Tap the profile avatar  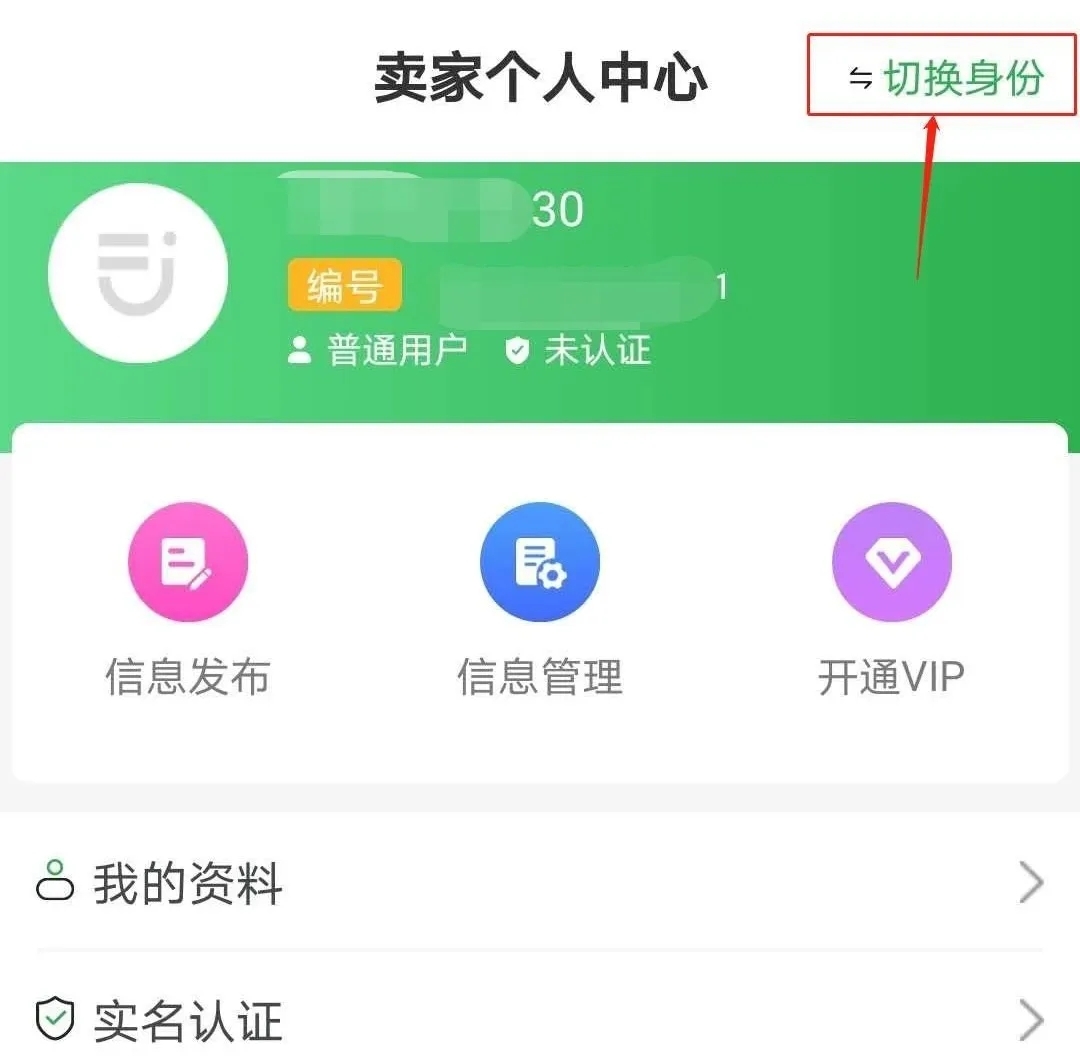coord(138,273)
